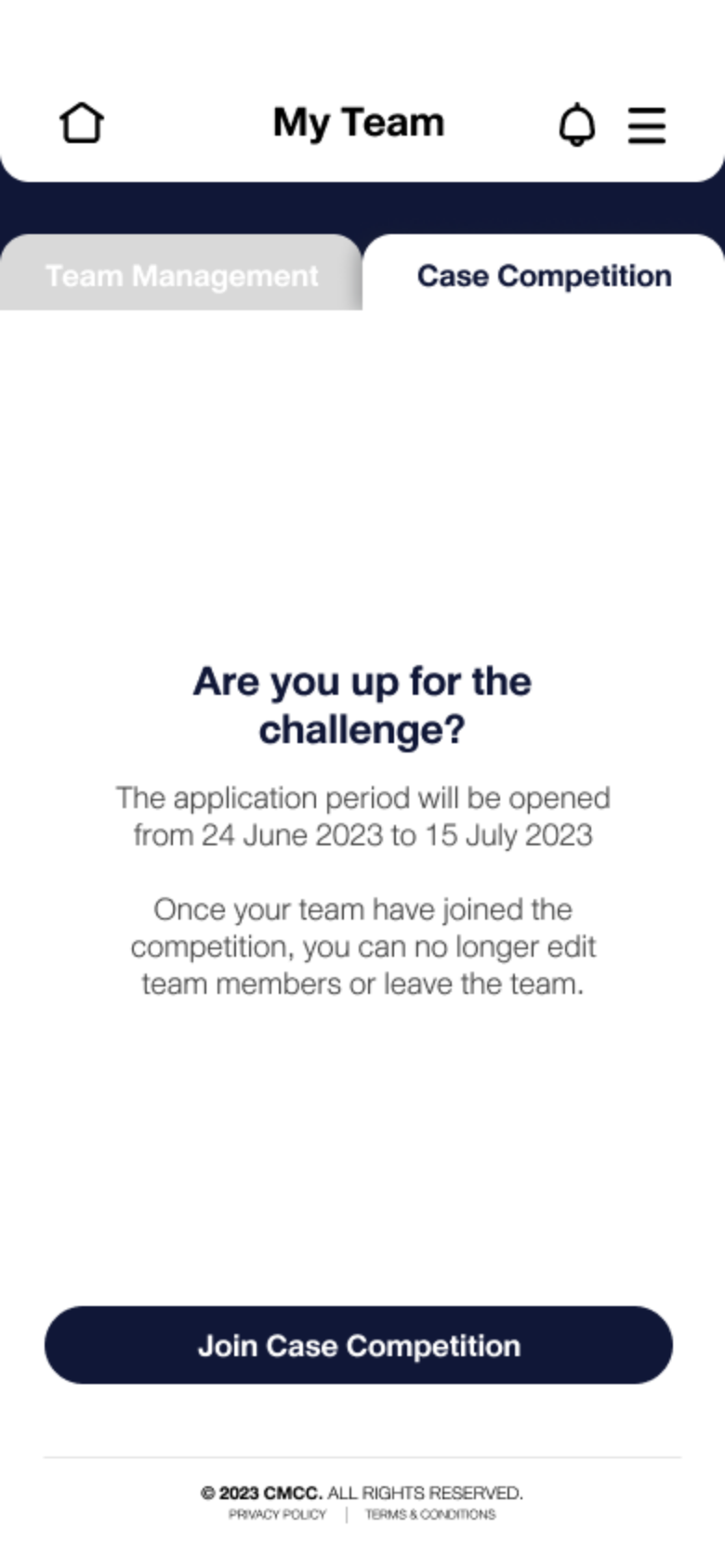View Terms & Conditions

430,1514
